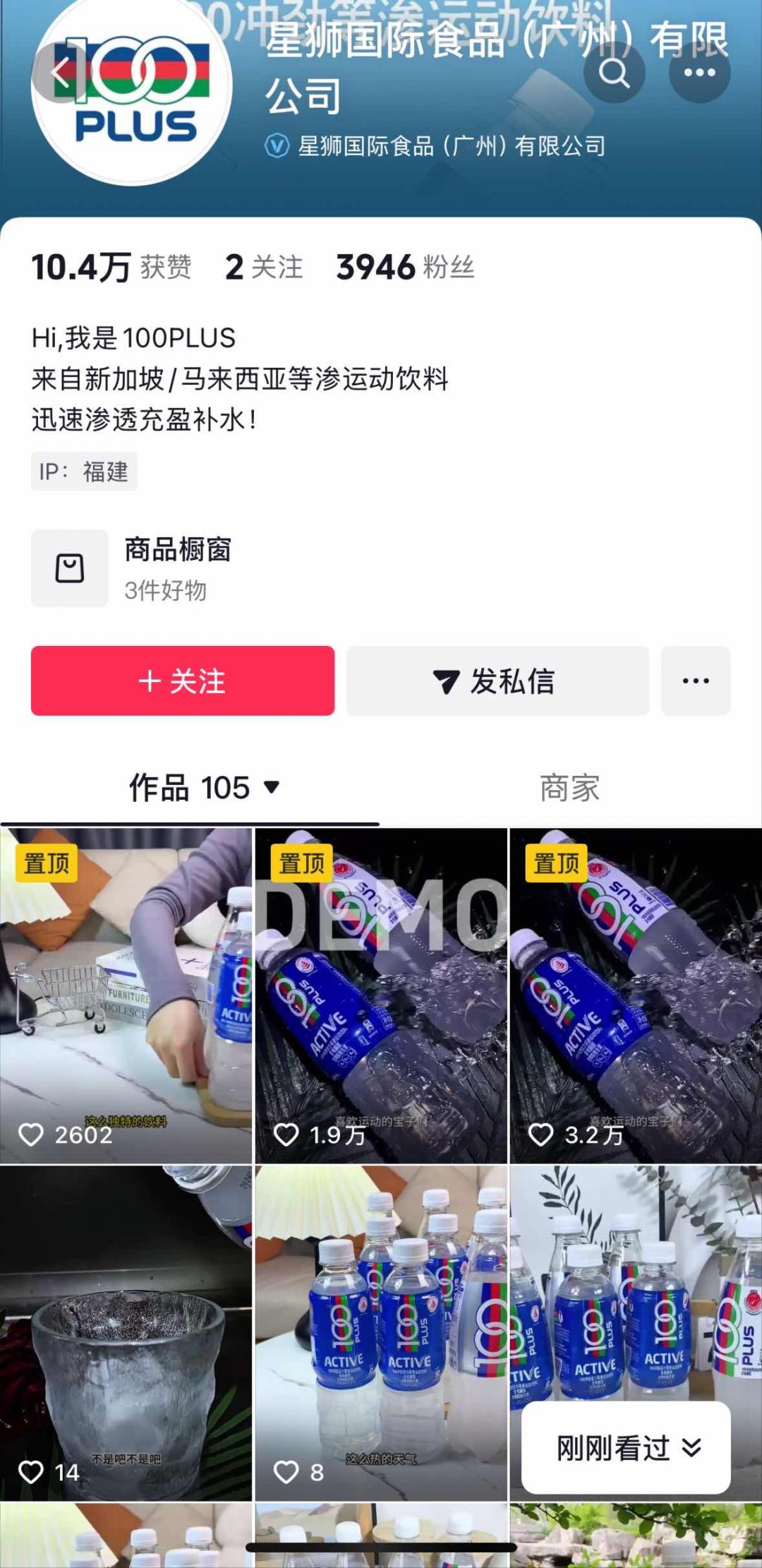This screenshot has width=762, height=1568.
Task: Open the pinned video with 2602 likes
Action: point(126,995)
